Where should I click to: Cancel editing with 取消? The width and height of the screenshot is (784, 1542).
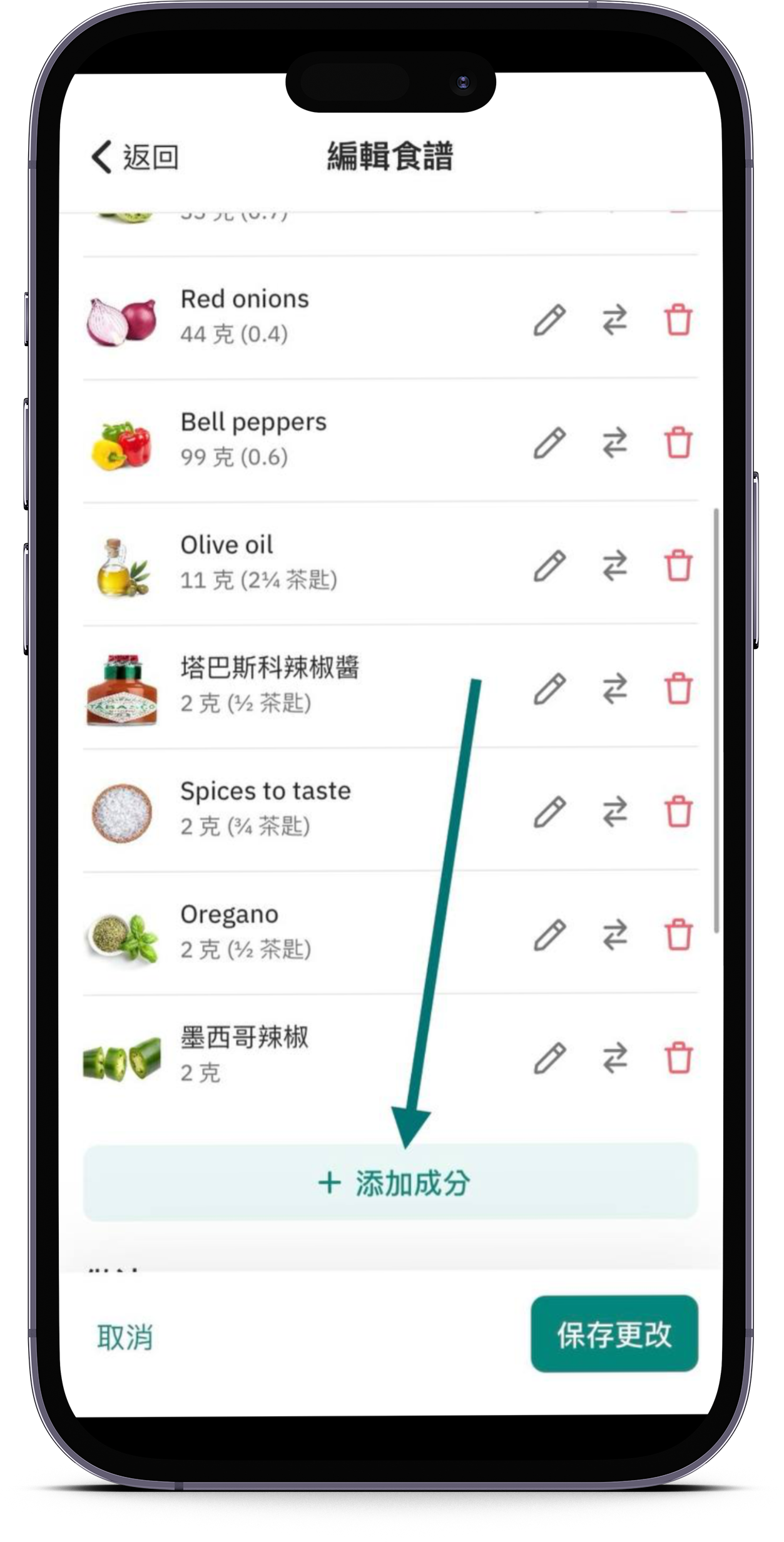click(125, 1337)
